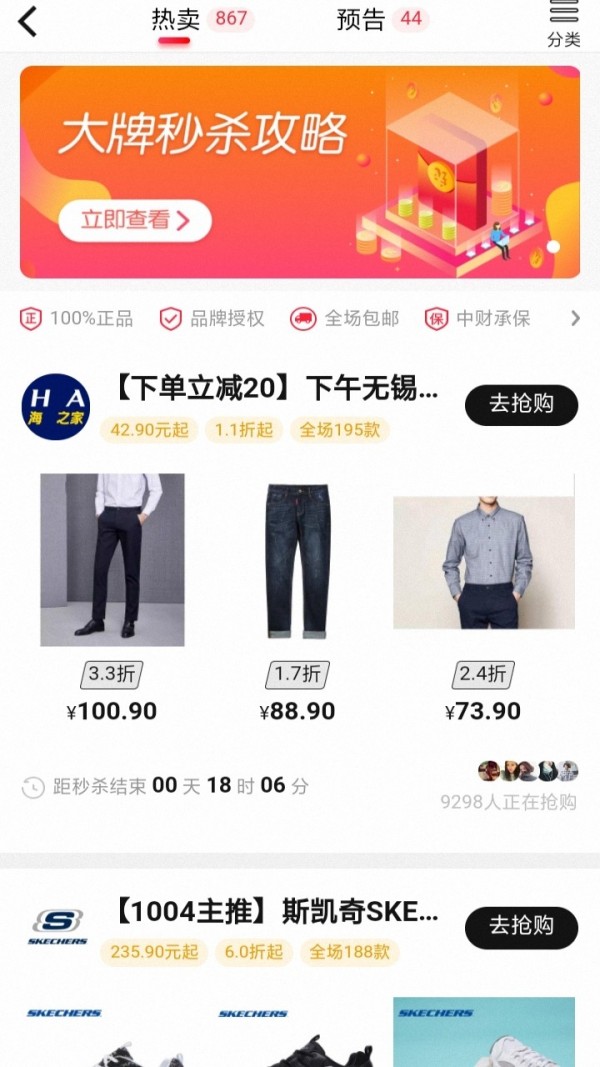This screenshot has height=1067, width=600.
Task: Go back using the top-left arrow
Action: [x=28, y=21]
